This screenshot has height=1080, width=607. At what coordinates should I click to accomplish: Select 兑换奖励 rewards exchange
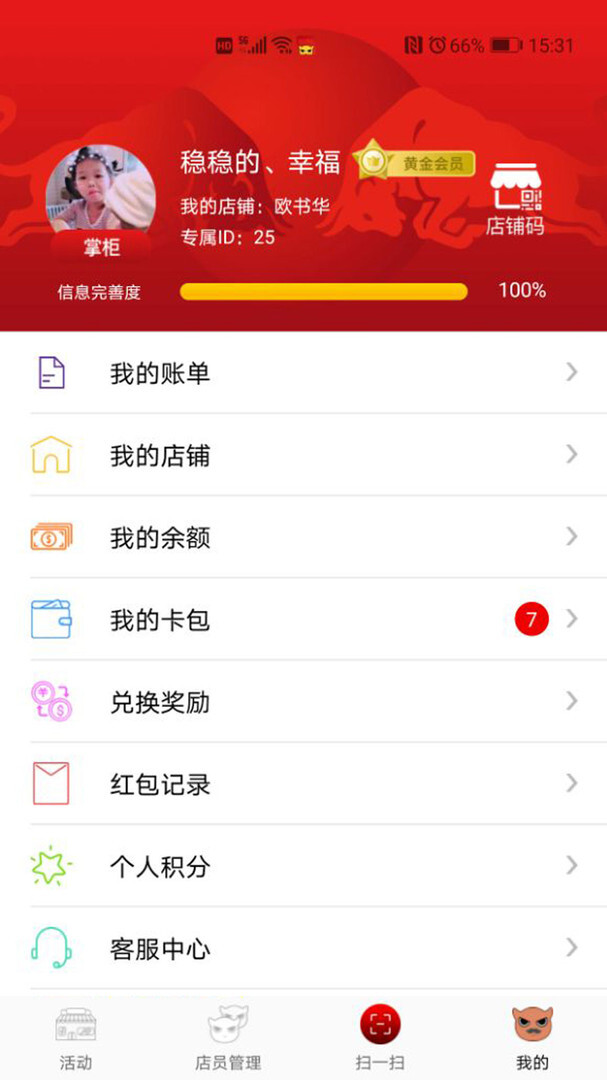(x=303, y=702)
